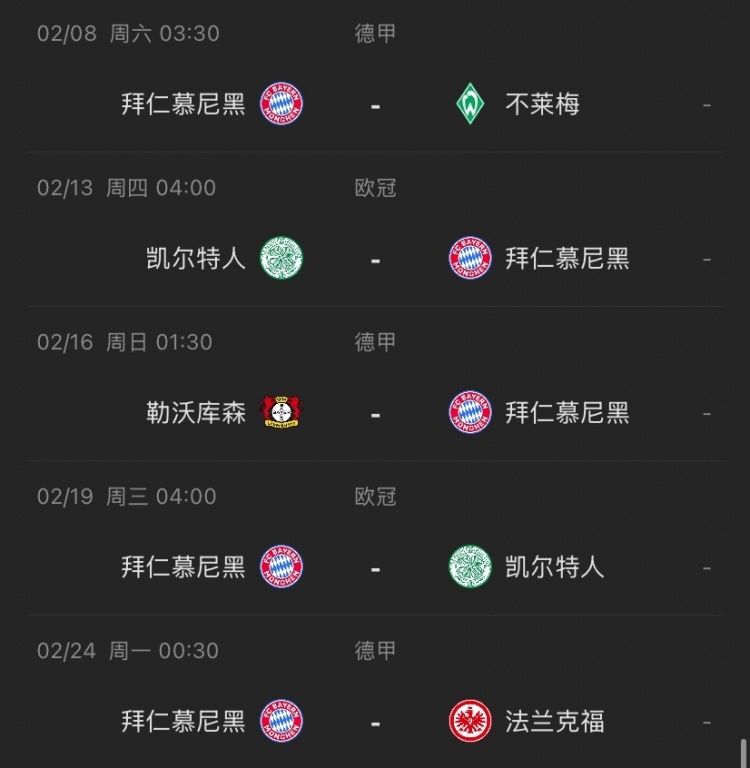Open the 02/19 Bayern vs Celtic match
Viewport: 750px width, 768px height.
(x=375, y=567)
